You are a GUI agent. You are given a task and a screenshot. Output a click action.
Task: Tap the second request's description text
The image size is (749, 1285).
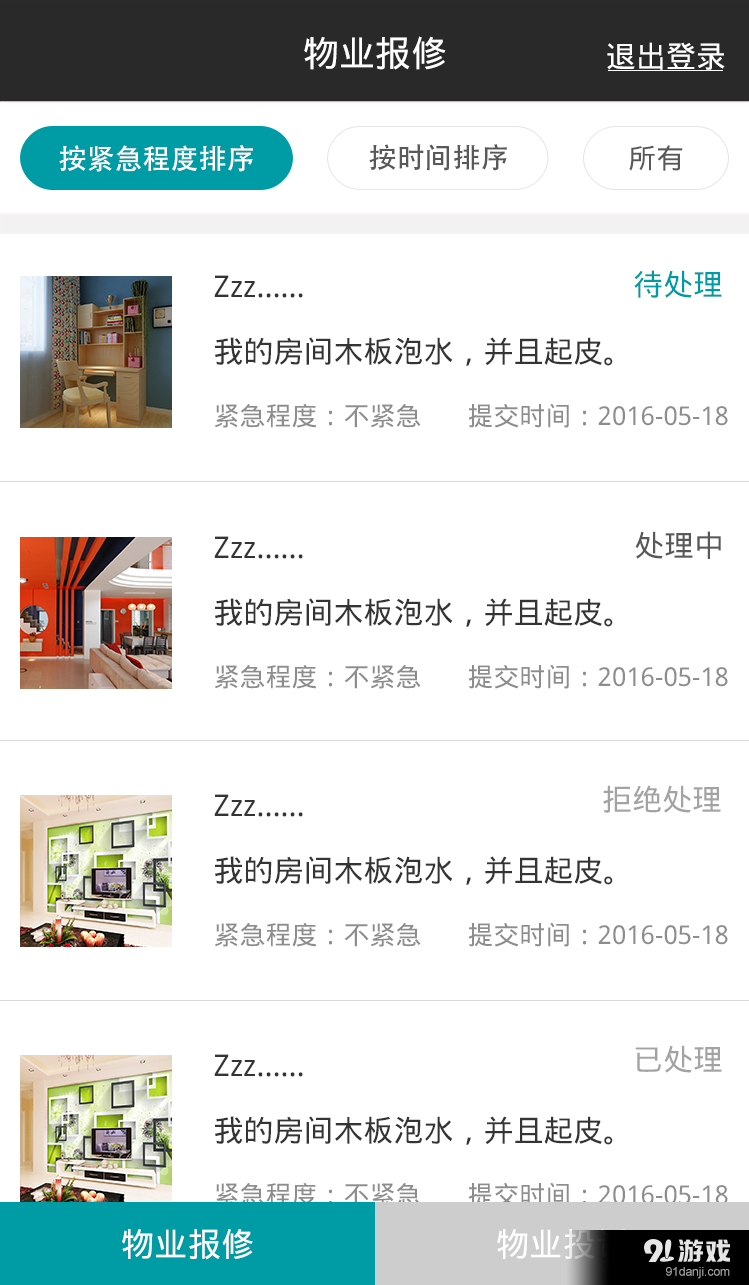(418, 613)
